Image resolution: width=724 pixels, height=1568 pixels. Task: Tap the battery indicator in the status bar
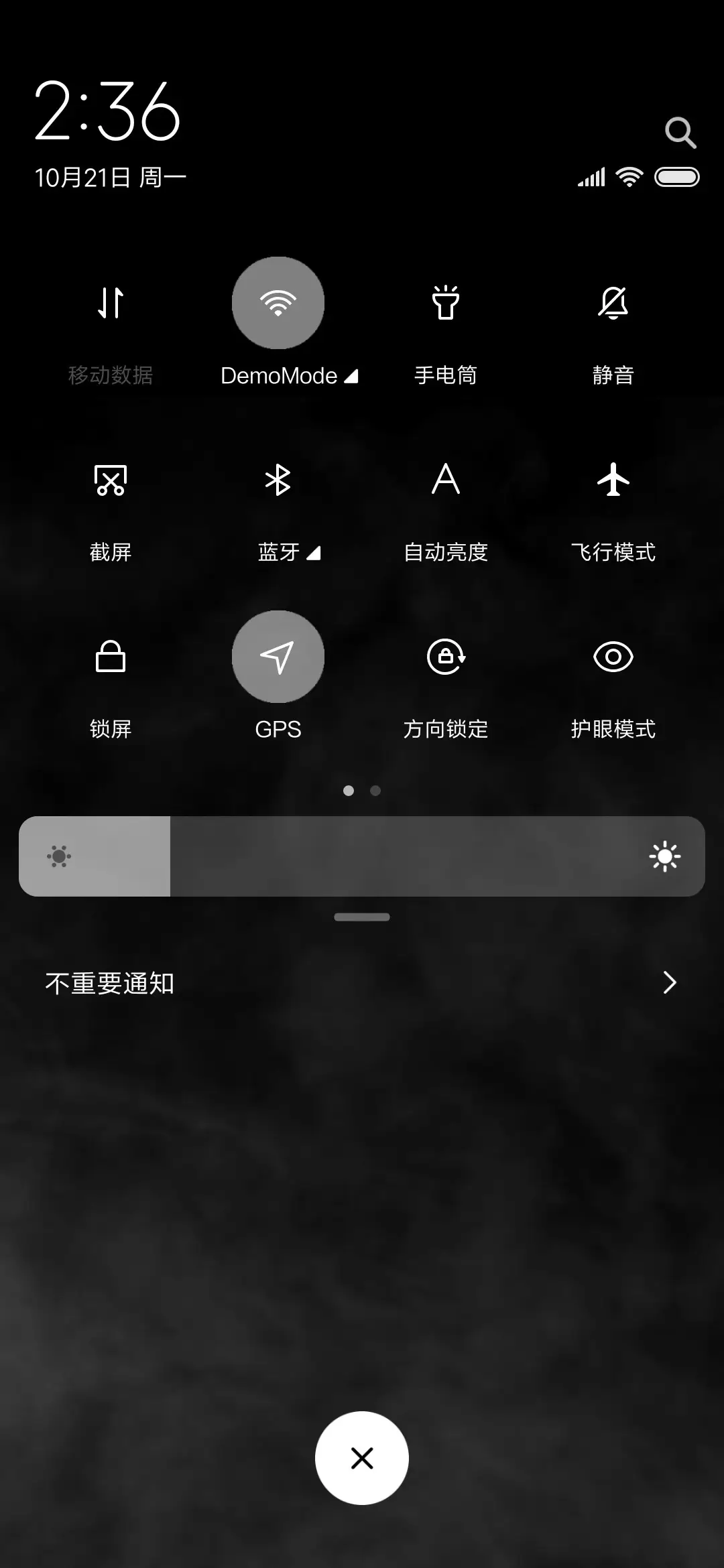[x=677, y=178]
